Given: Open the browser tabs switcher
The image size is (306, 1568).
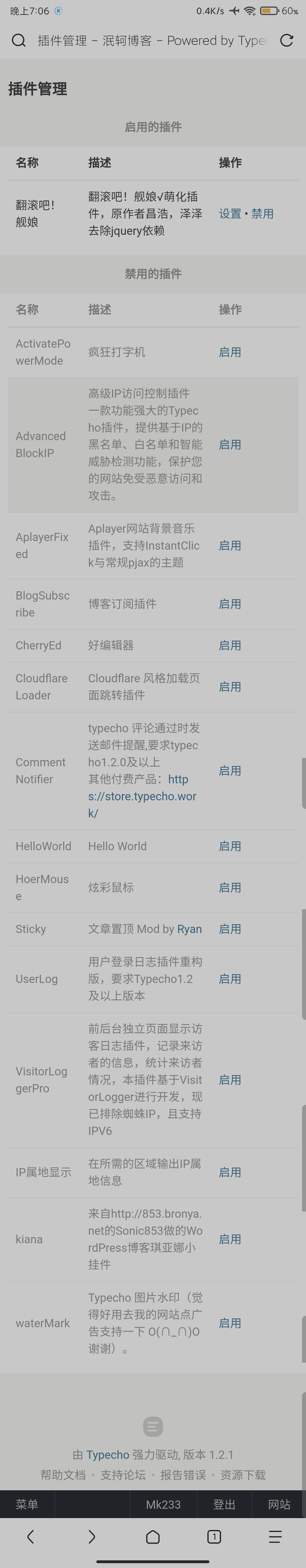Looking at the screenshot, I should [214, 1537].
